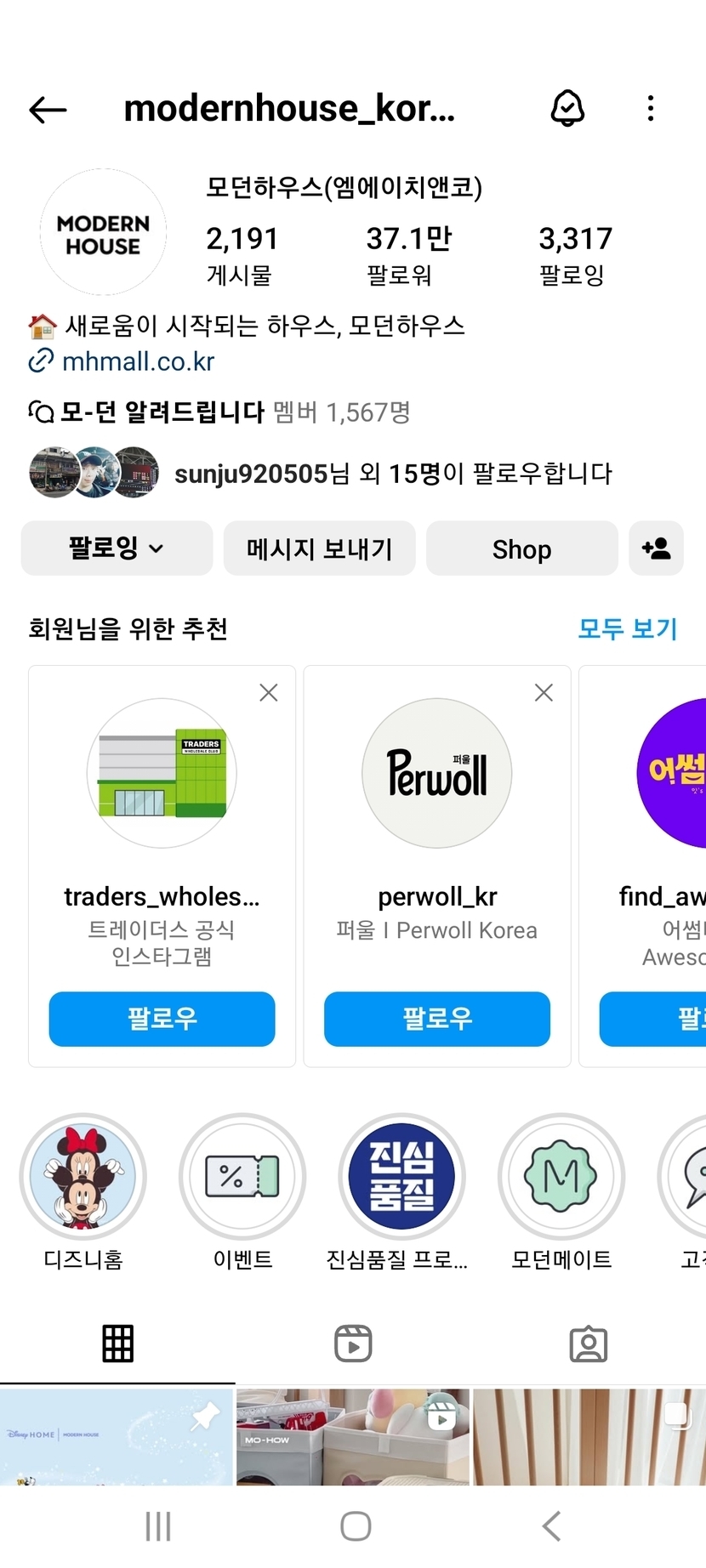Dismiss the traders_wholesale suggestion card
This screenshot has height=1568, width=706.
[x=269, y=693]
